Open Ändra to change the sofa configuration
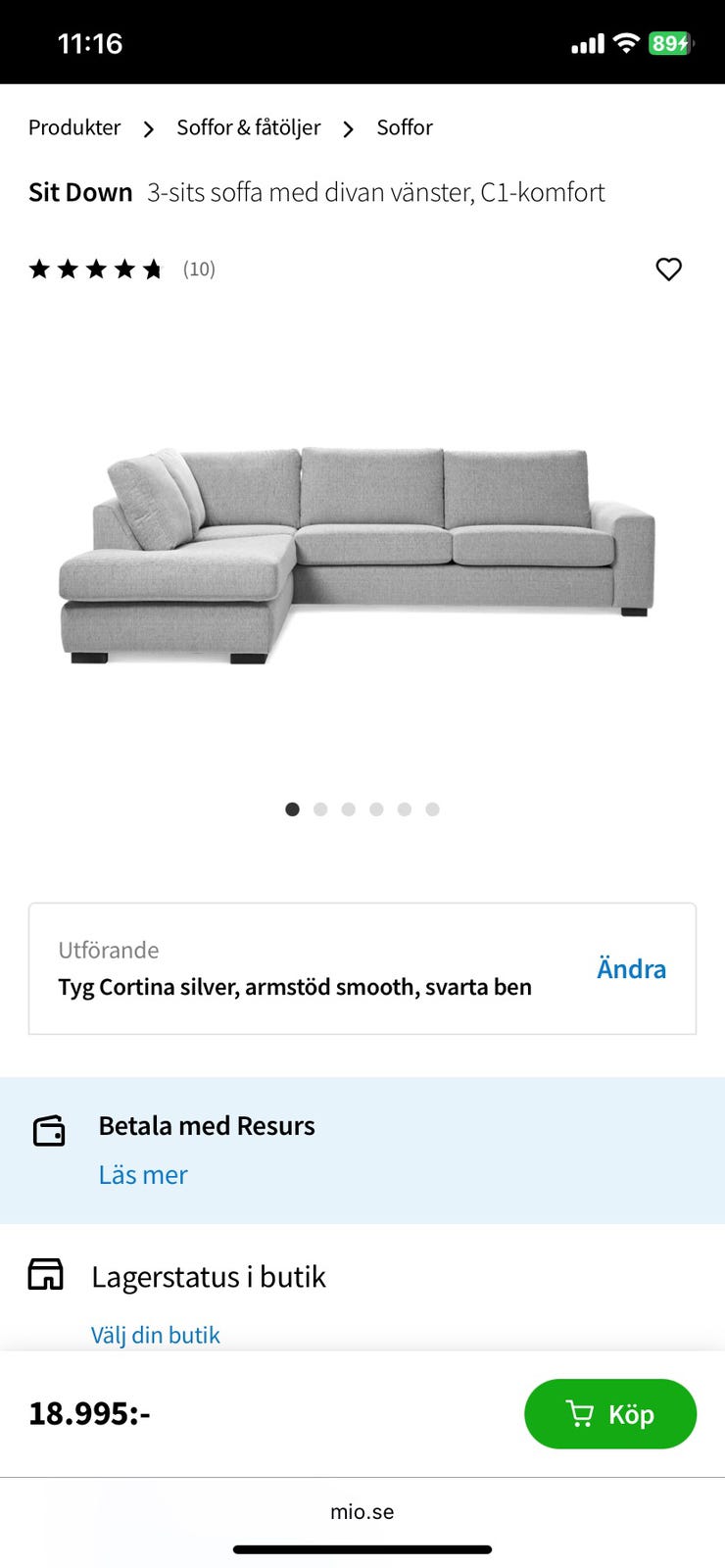 pyautogui.click(x=632, y=969)
